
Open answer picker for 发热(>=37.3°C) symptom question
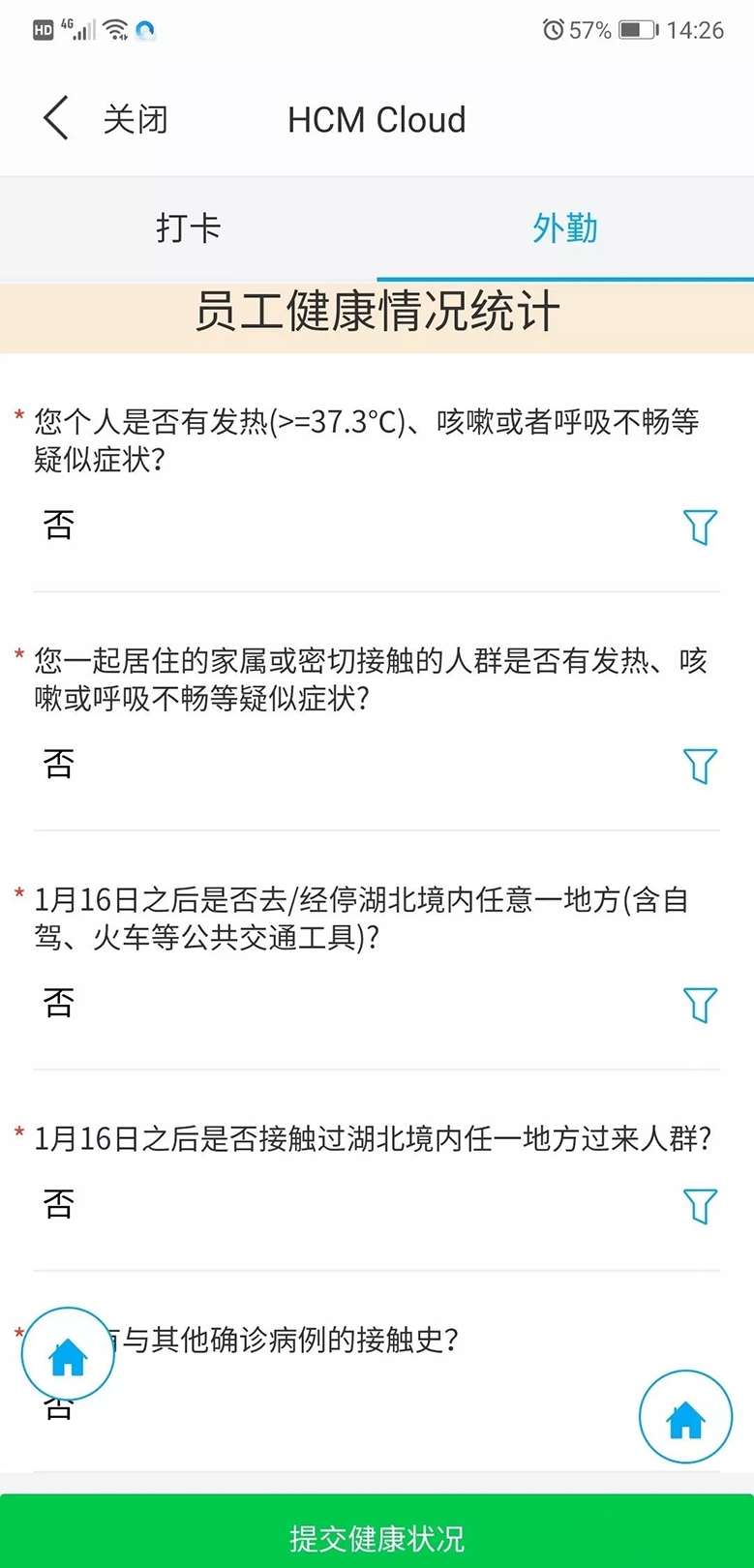700,527
